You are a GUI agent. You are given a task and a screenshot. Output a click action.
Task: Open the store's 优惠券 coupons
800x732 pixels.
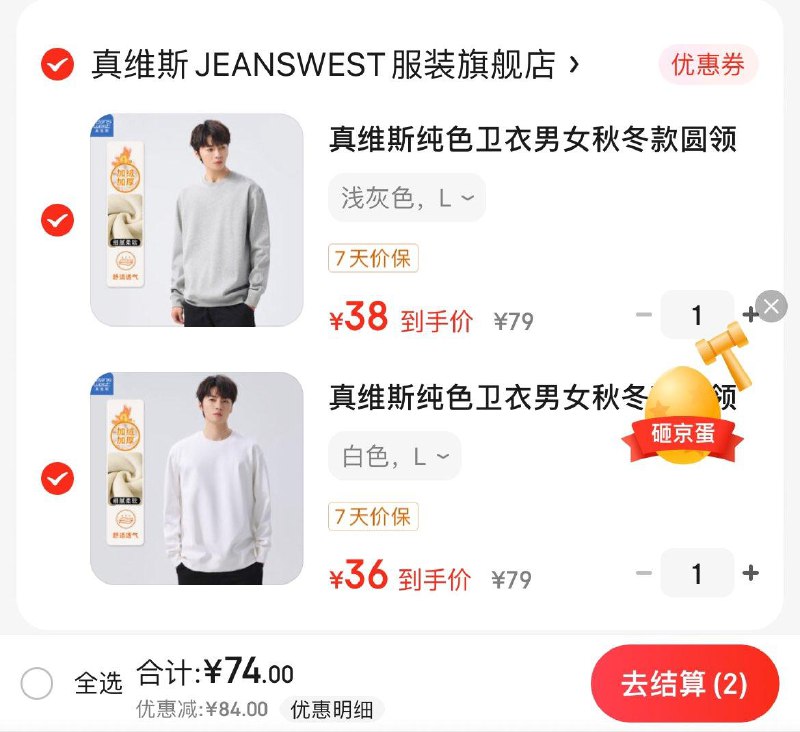(707, 66)
